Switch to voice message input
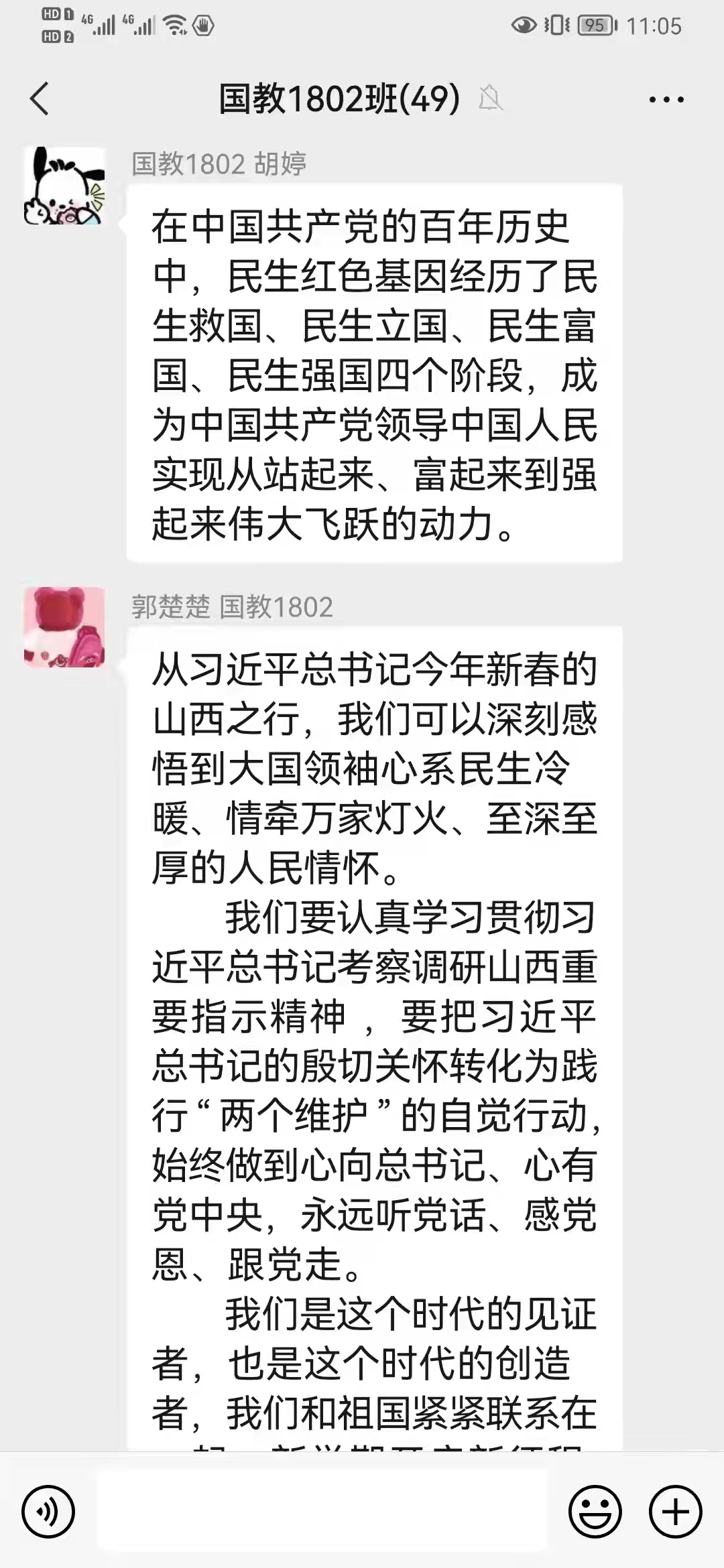The width and height of the screenshot is (724, 1568). (48, 1511)
